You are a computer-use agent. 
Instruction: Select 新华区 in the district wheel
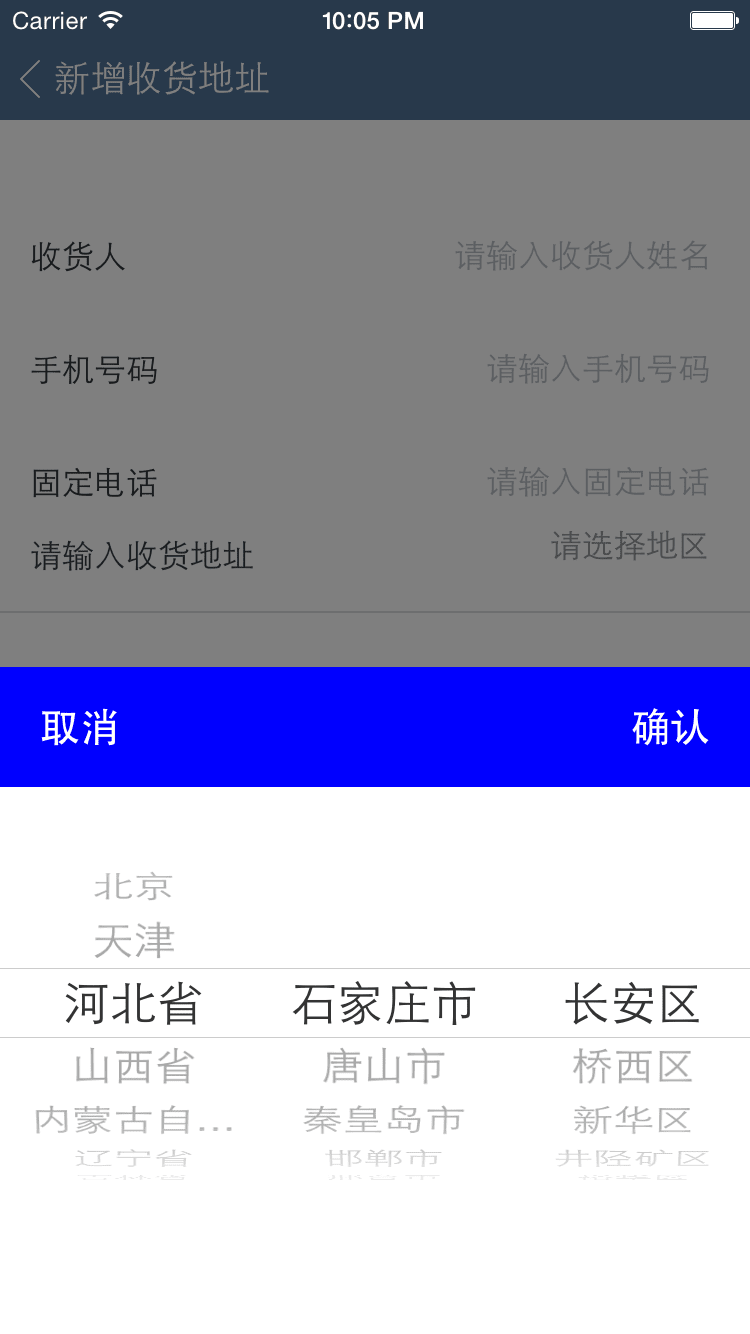[x=634, y=1120]
